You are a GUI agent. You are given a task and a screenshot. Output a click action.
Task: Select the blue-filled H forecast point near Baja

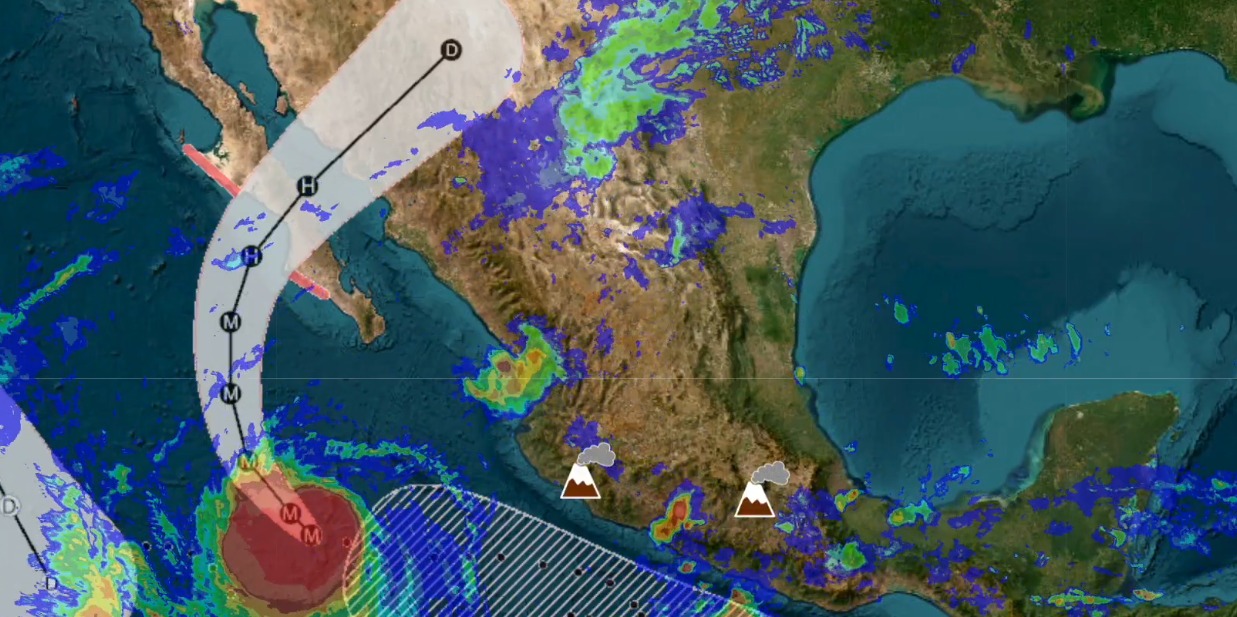[252, 257]
